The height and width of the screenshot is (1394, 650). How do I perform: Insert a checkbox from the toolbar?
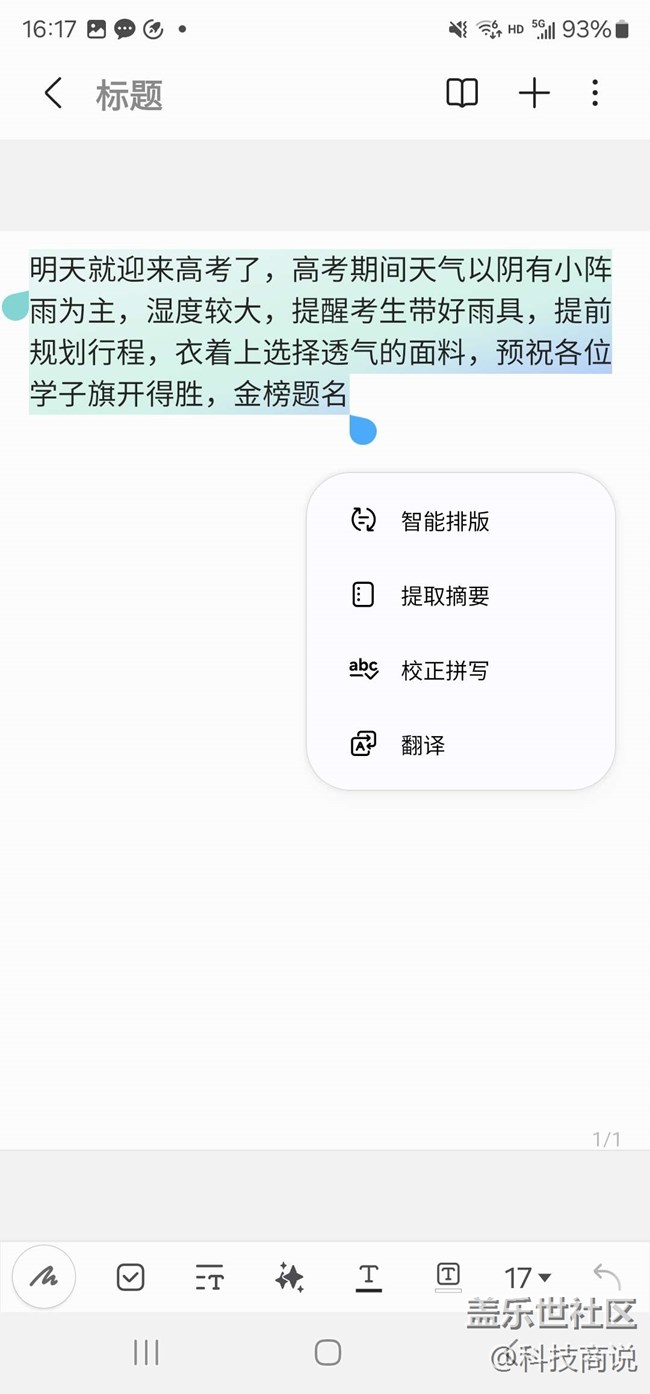click(131, 1277)
